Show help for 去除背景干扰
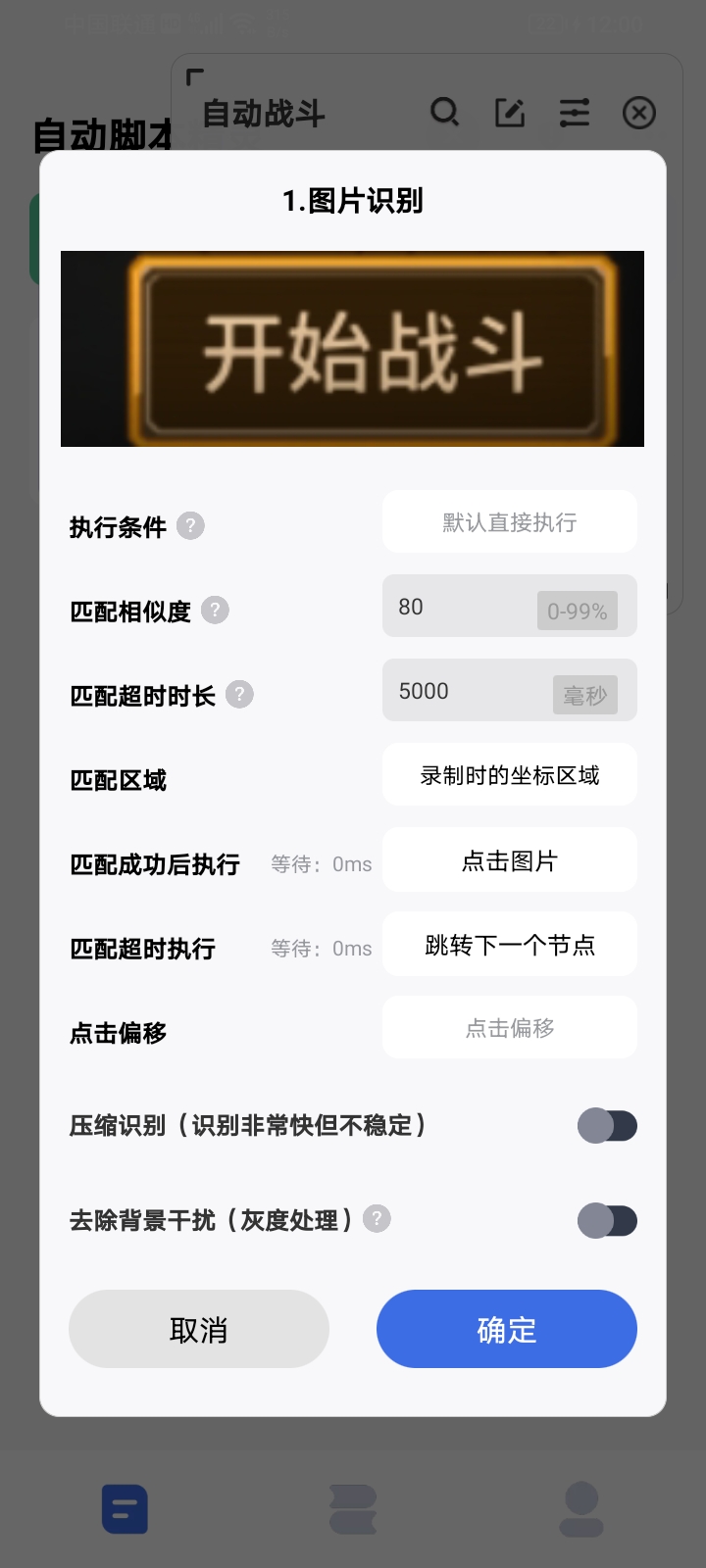Image resolution: width=706 pixels, height=1568 pixels. [x=377, y=1218]
